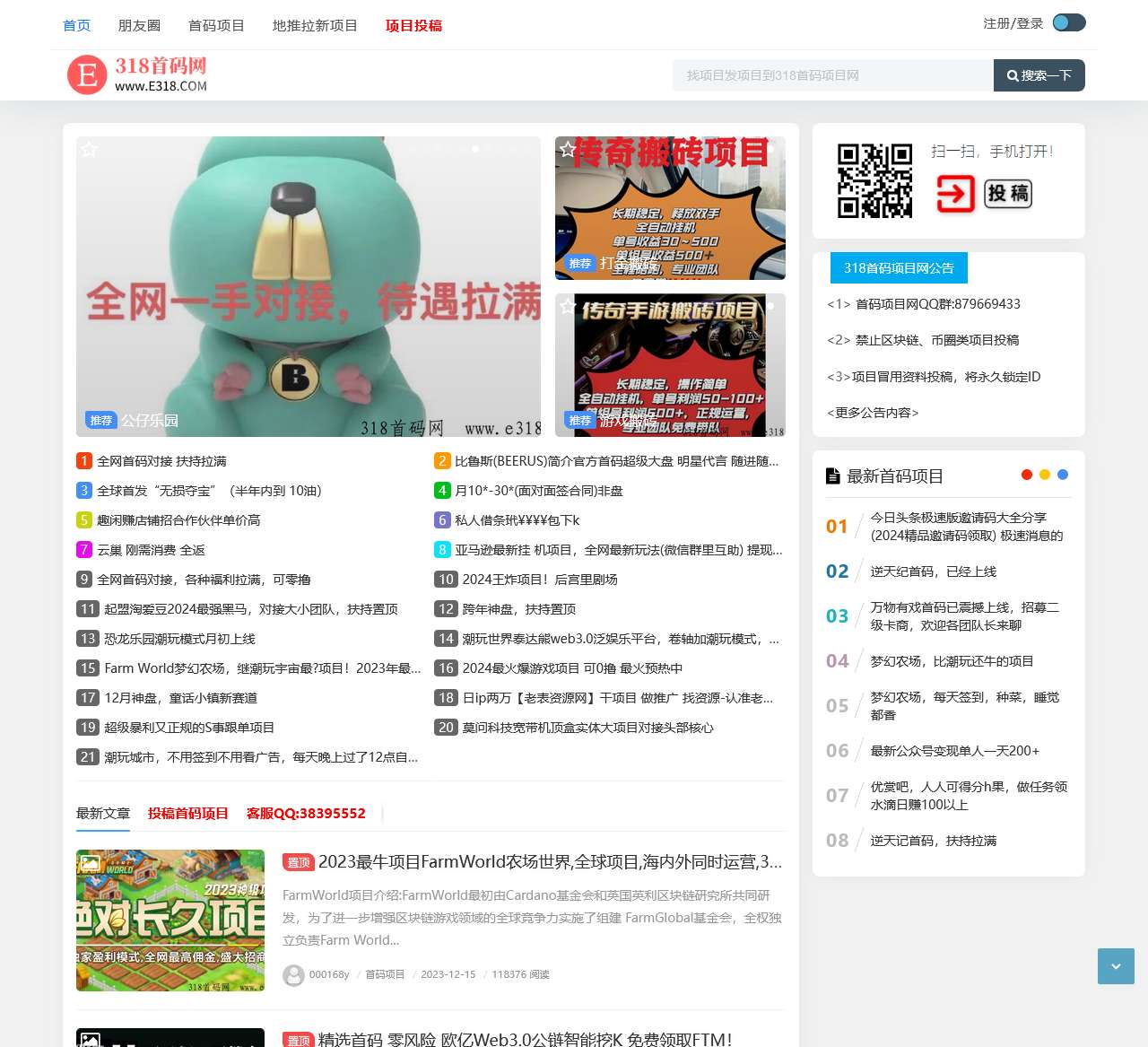Tap the 搜索一下 button
The width and height of the screenshot is (1148, 1047).
click(x=1039, y=75)
